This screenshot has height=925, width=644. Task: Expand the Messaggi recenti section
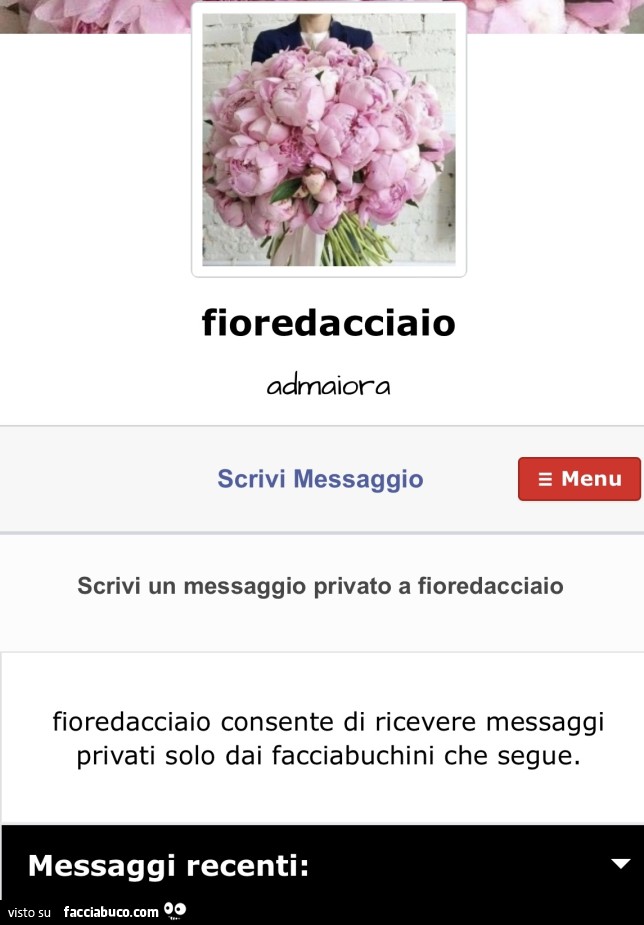coord(620,864)
